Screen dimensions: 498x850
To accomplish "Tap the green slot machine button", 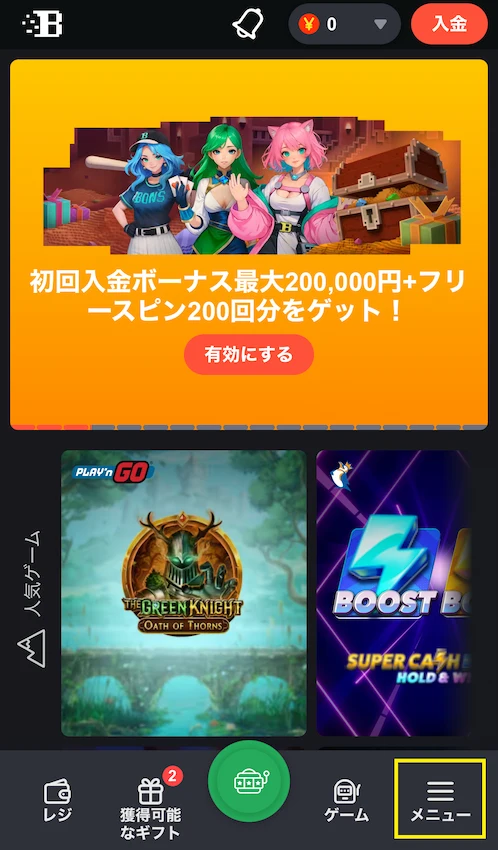I will click(249, 781).
